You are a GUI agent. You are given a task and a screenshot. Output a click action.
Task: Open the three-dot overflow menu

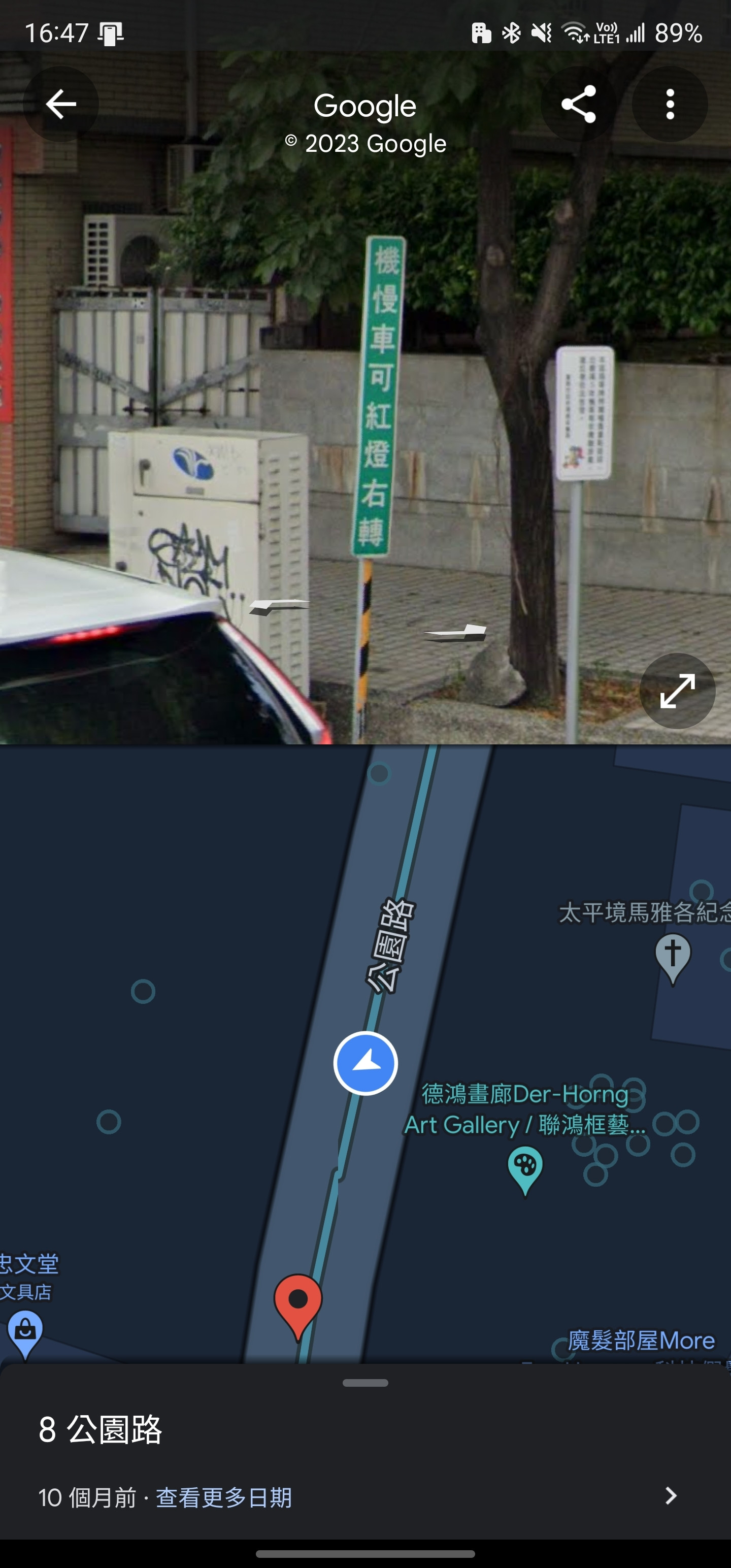pyautogui.click(x=670, y=104)
